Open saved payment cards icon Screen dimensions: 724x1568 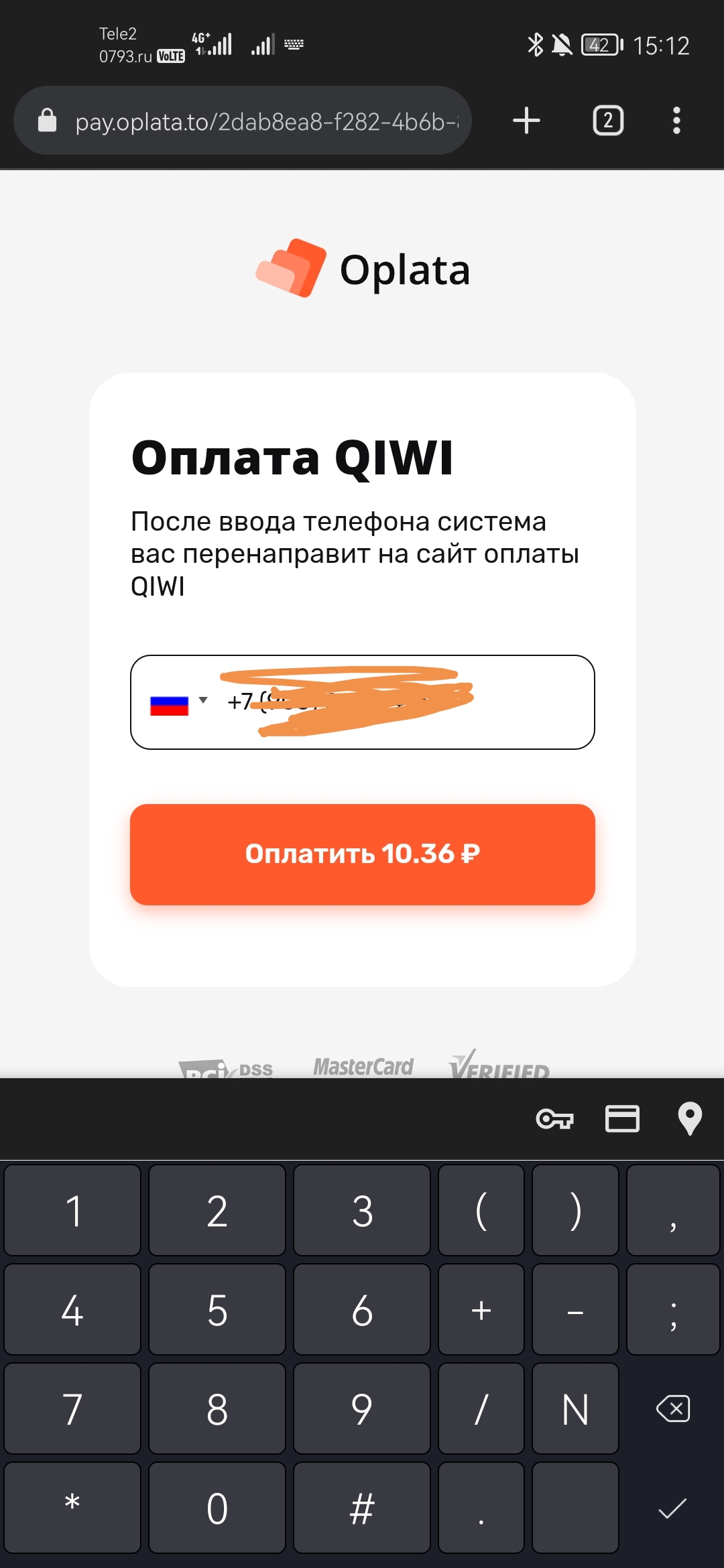pos(622,1118)
